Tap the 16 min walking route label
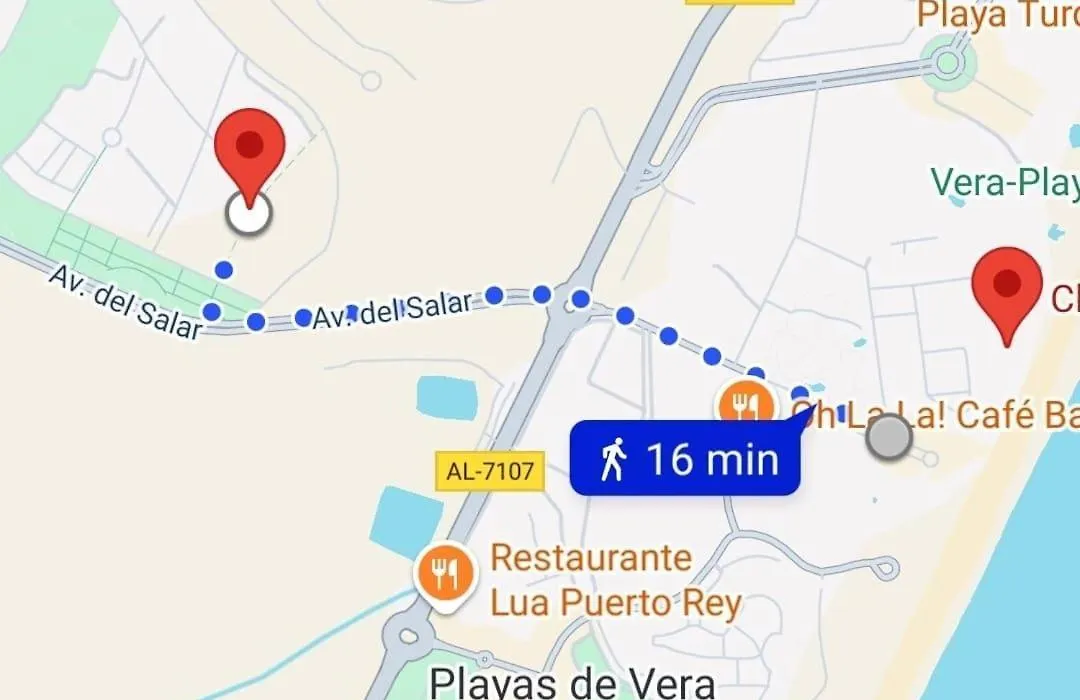 coord(686,460)
